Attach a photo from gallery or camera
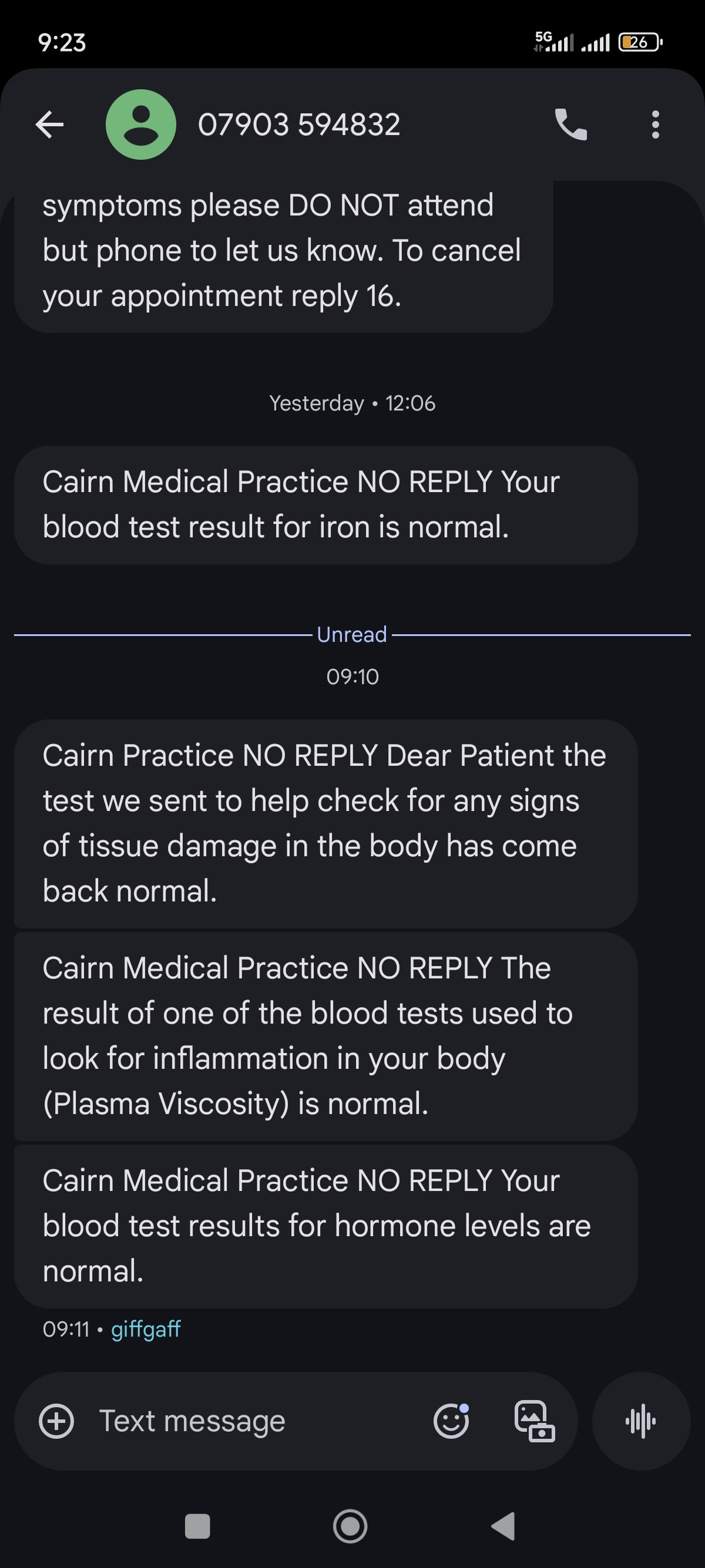This screenshot has width=705, height=1568. point(534,1421)
